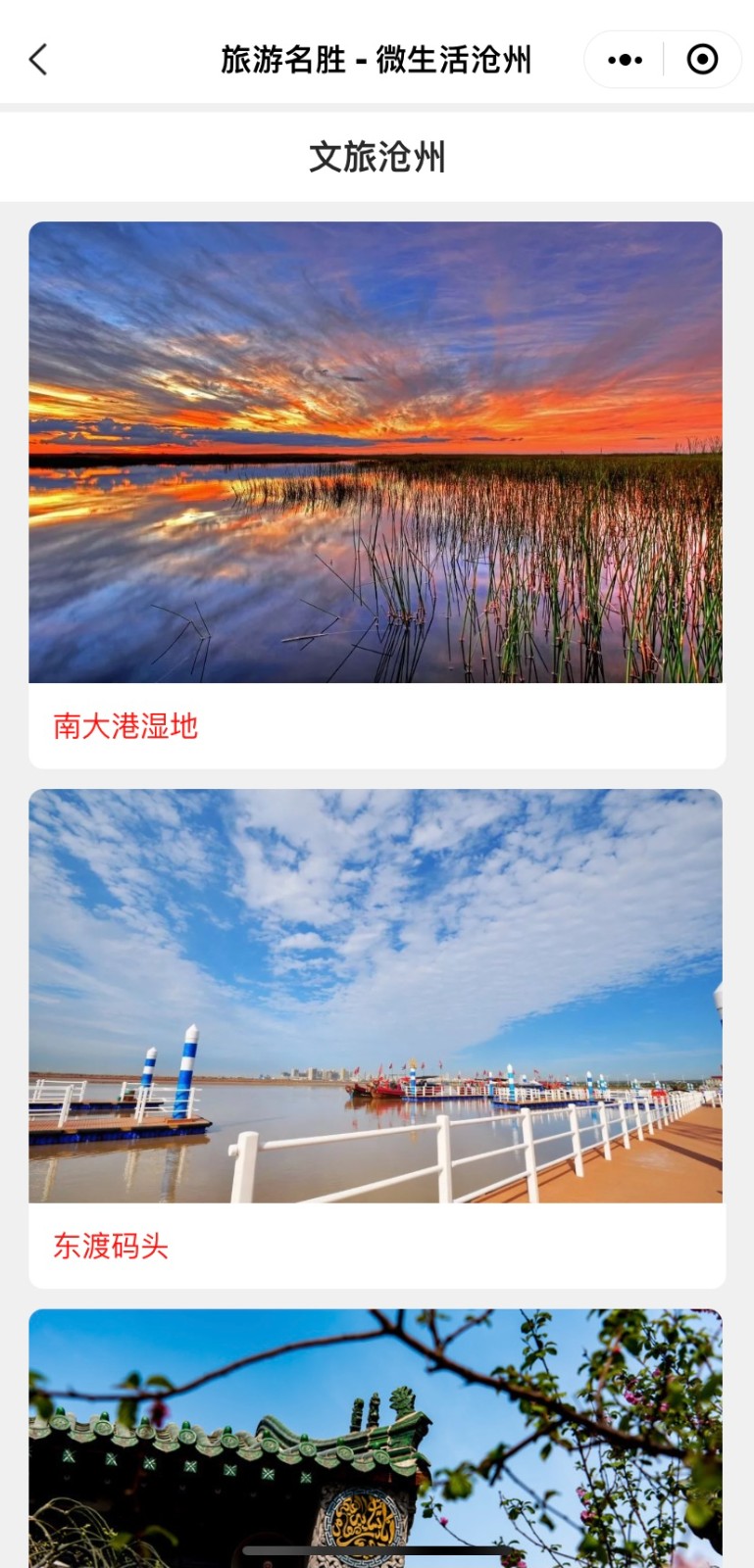Go back to the previous page
The height and width of the screenshot is (1568, 754).
(38, 60)
